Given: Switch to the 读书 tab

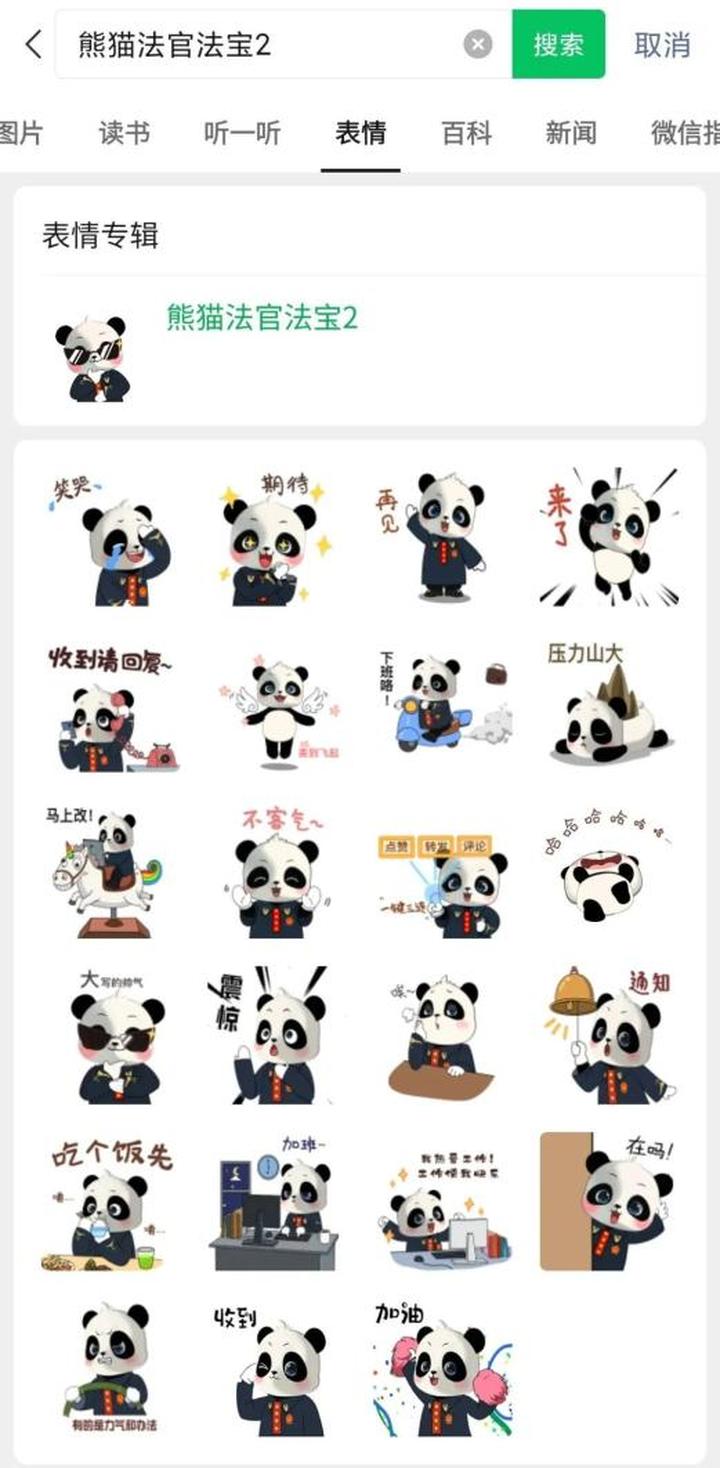Looking at the screenshot, I should [125, 133].
